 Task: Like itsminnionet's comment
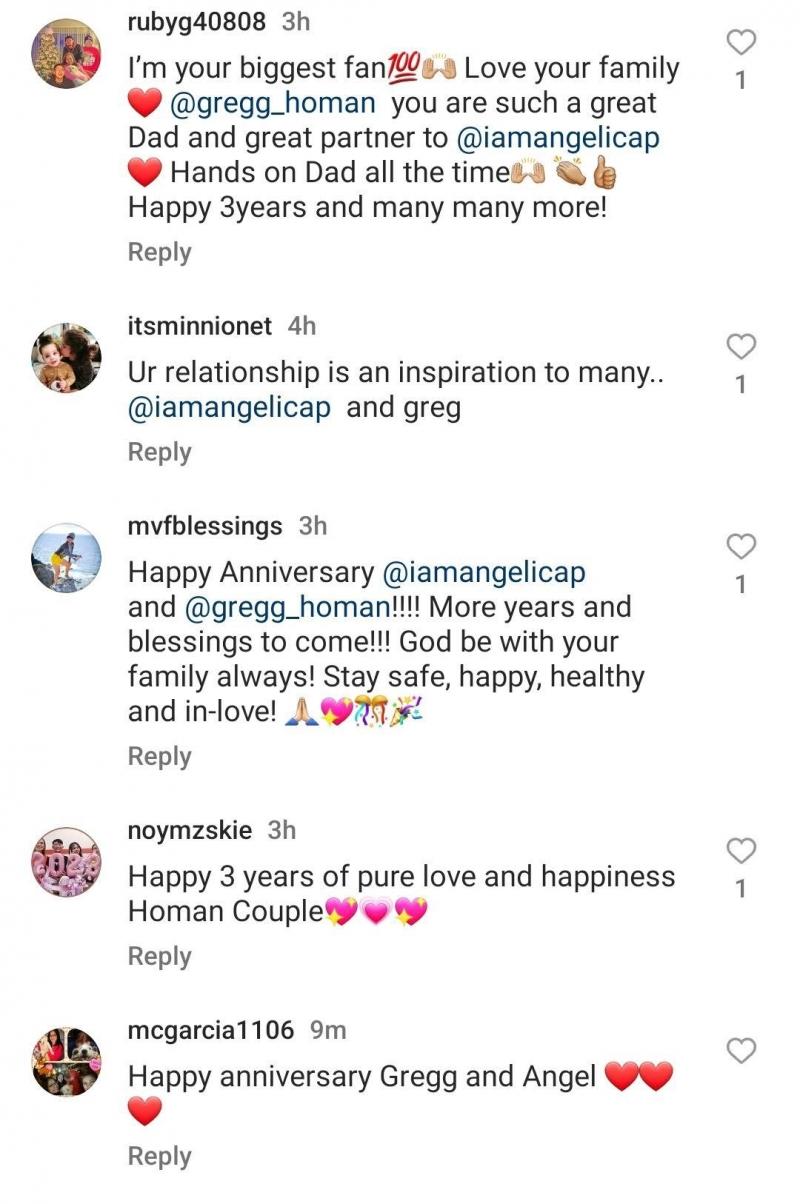coord(740,347)
